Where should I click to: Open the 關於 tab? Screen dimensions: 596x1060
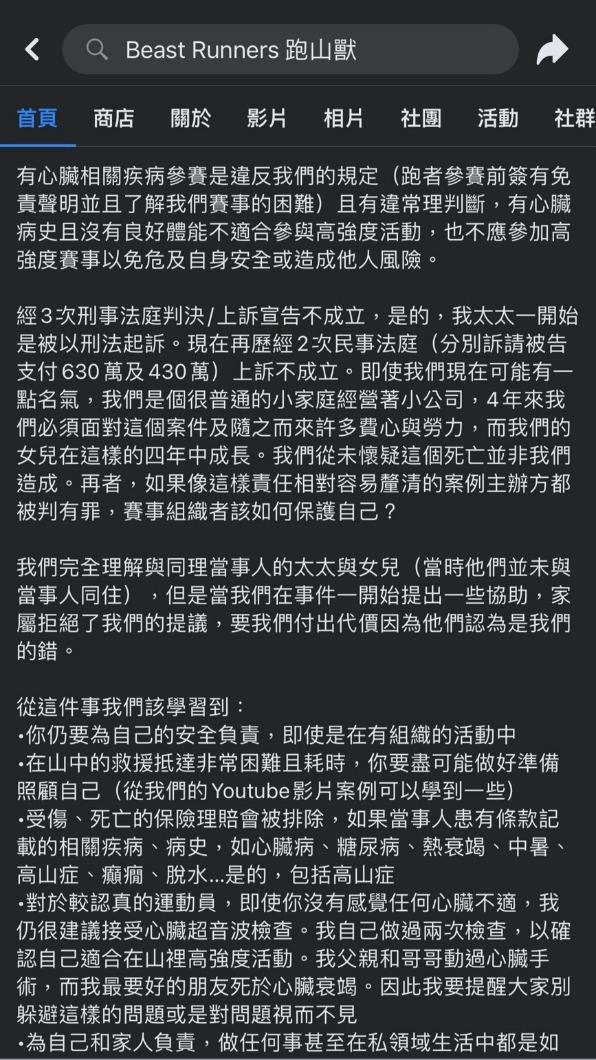click(x=191, y=118)
